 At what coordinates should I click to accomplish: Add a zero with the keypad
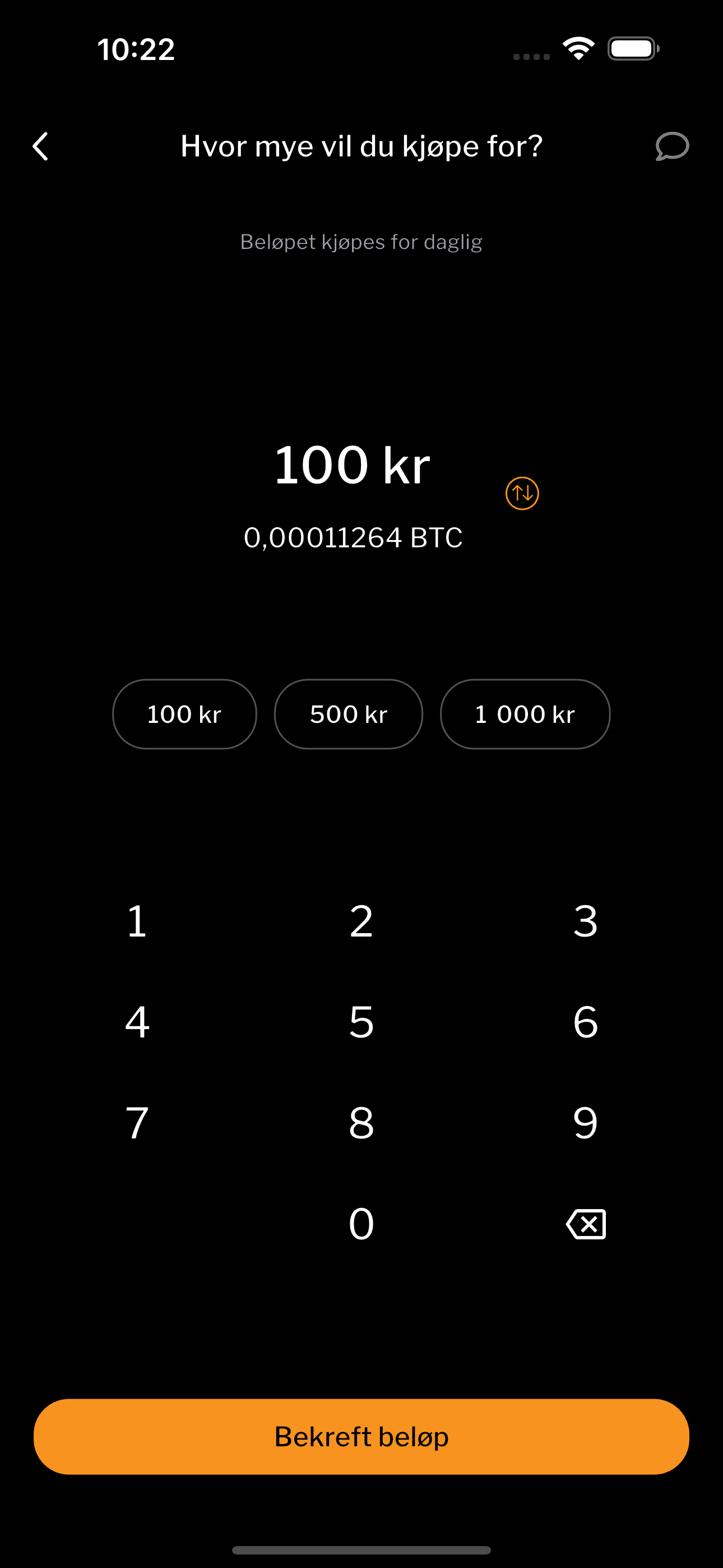click(x=361, y=1224)
